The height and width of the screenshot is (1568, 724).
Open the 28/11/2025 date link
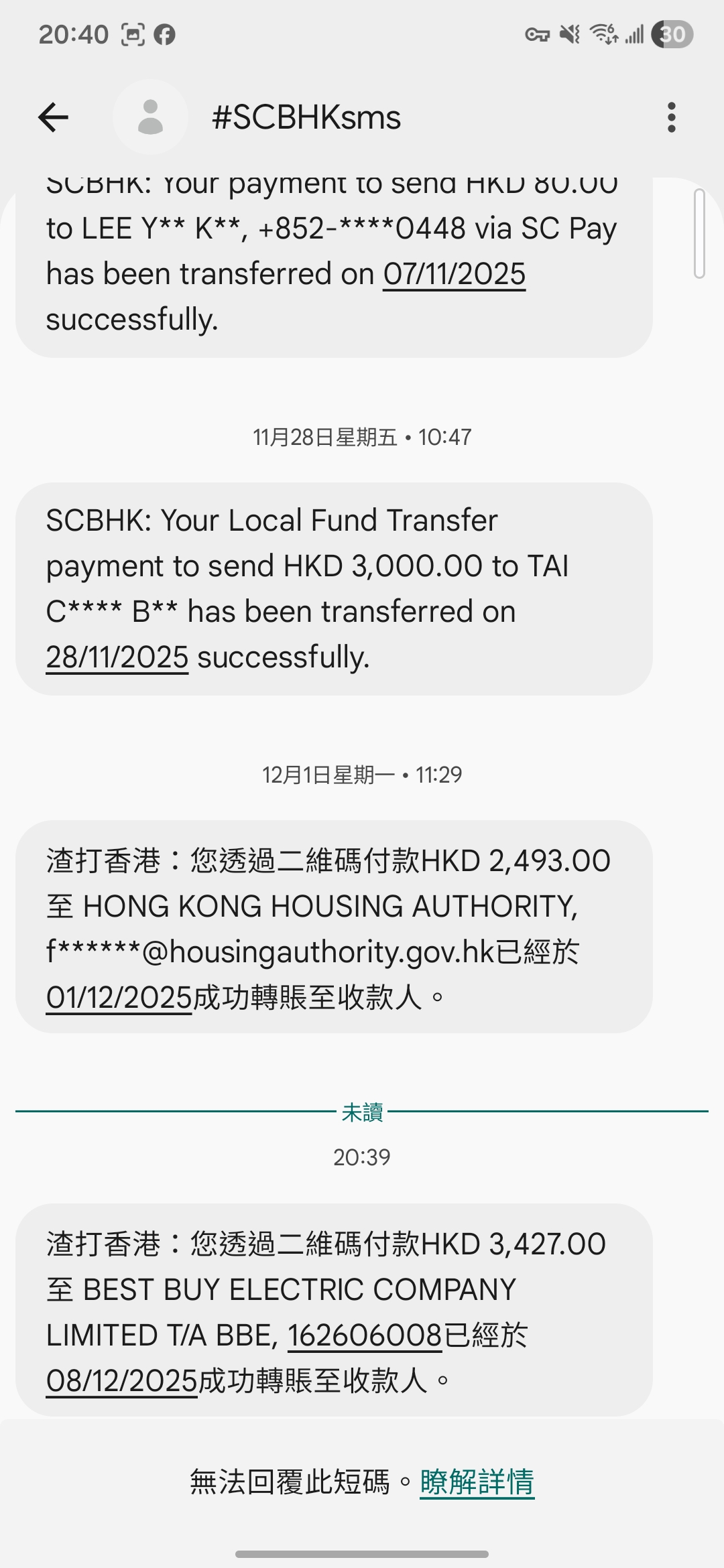tap(117, 657)
